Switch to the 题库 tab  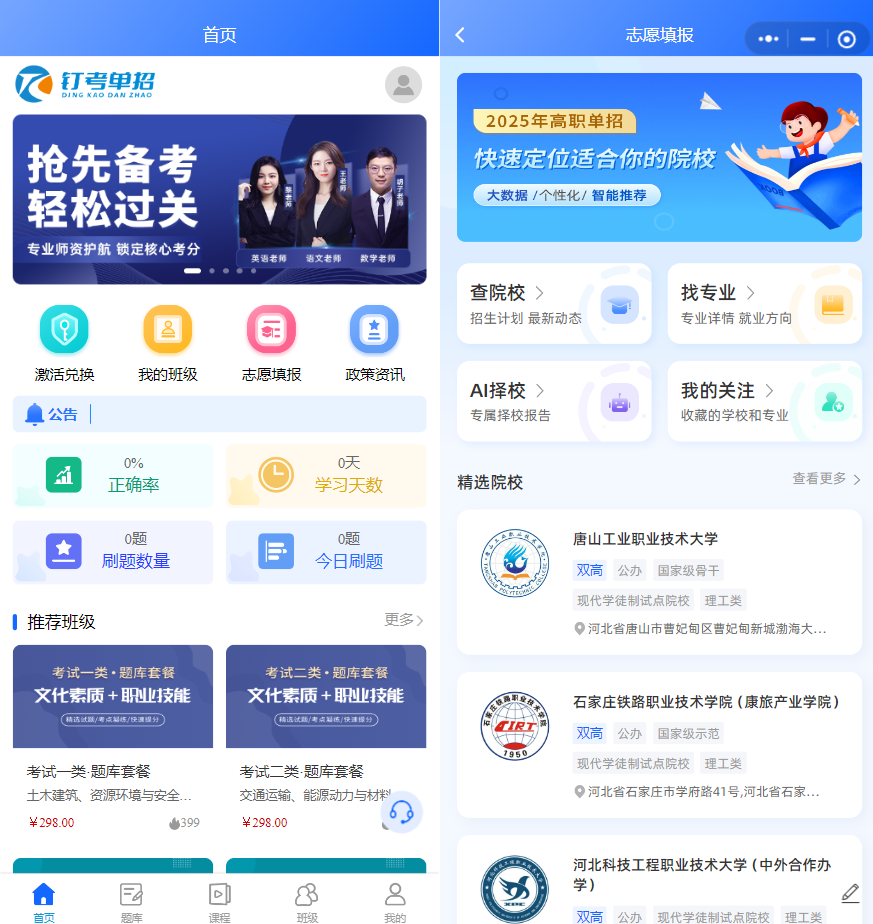click(131, 902)
